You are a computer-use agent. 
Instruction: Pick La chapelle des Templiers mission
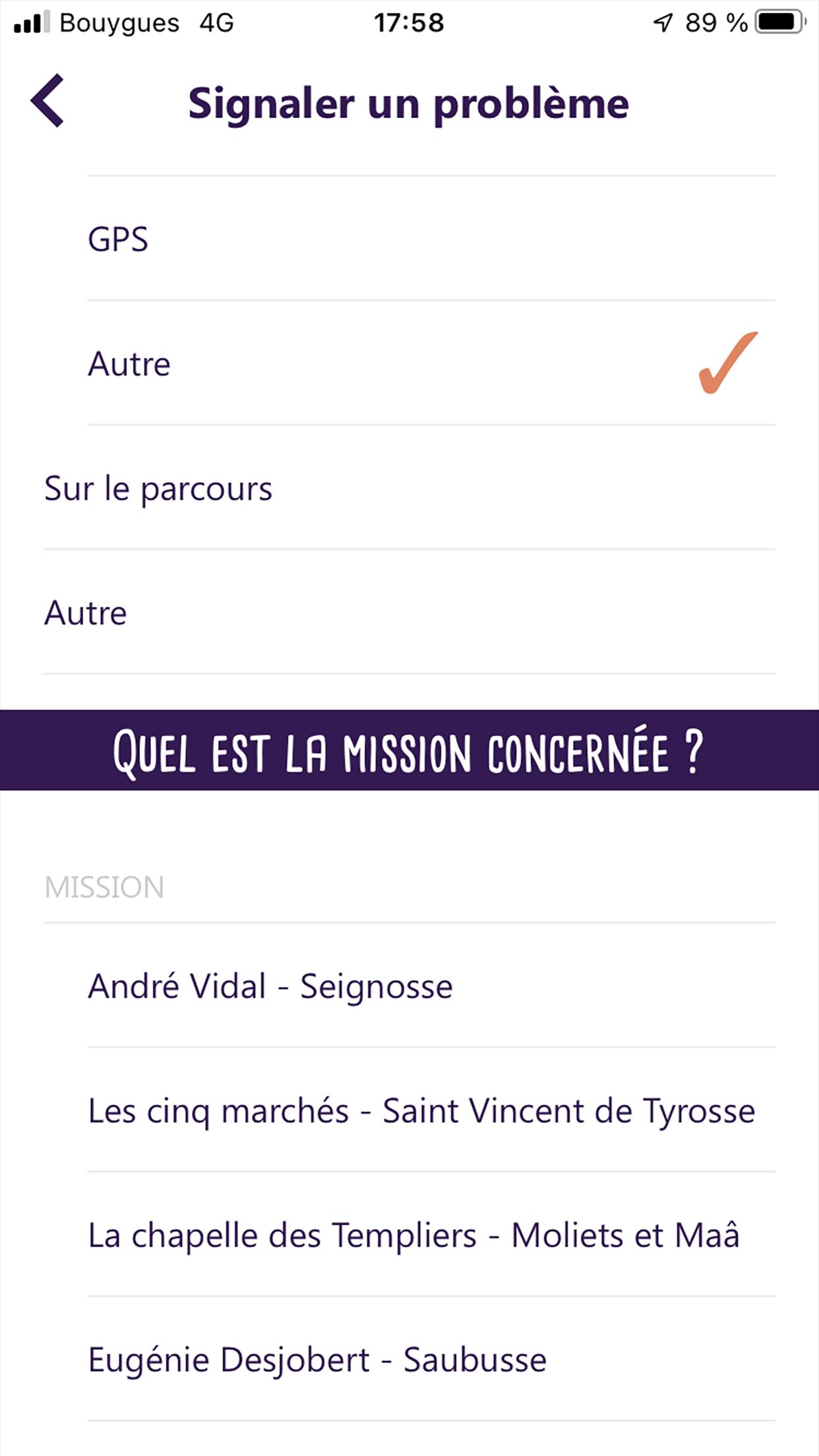pos(431,1235)
